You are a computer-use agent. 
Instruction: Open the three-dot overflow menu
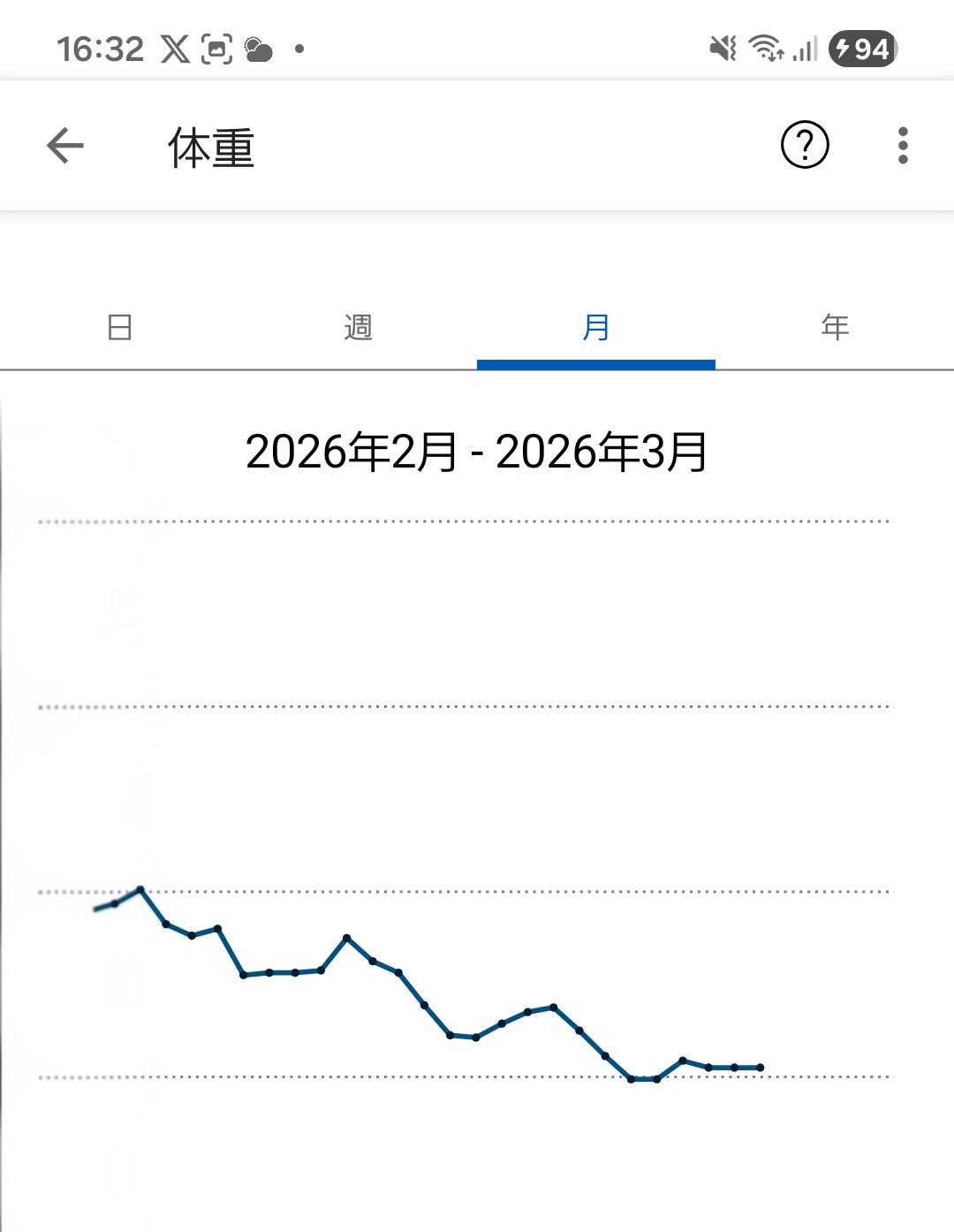(902, 146)
